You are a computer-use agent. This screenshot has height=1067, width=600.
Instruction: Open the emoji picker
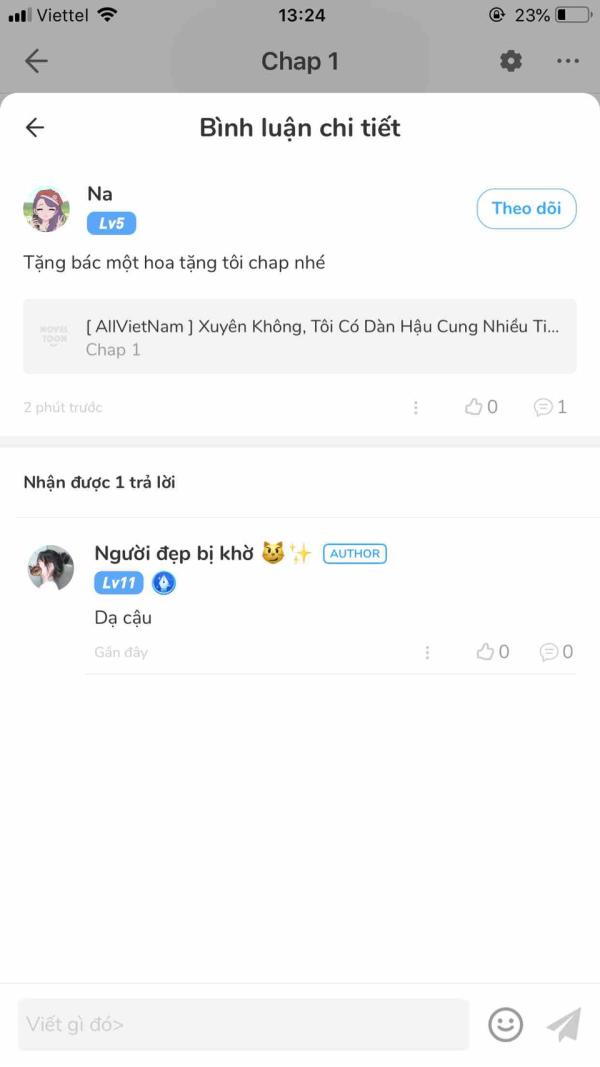(x=505, y=1024)
